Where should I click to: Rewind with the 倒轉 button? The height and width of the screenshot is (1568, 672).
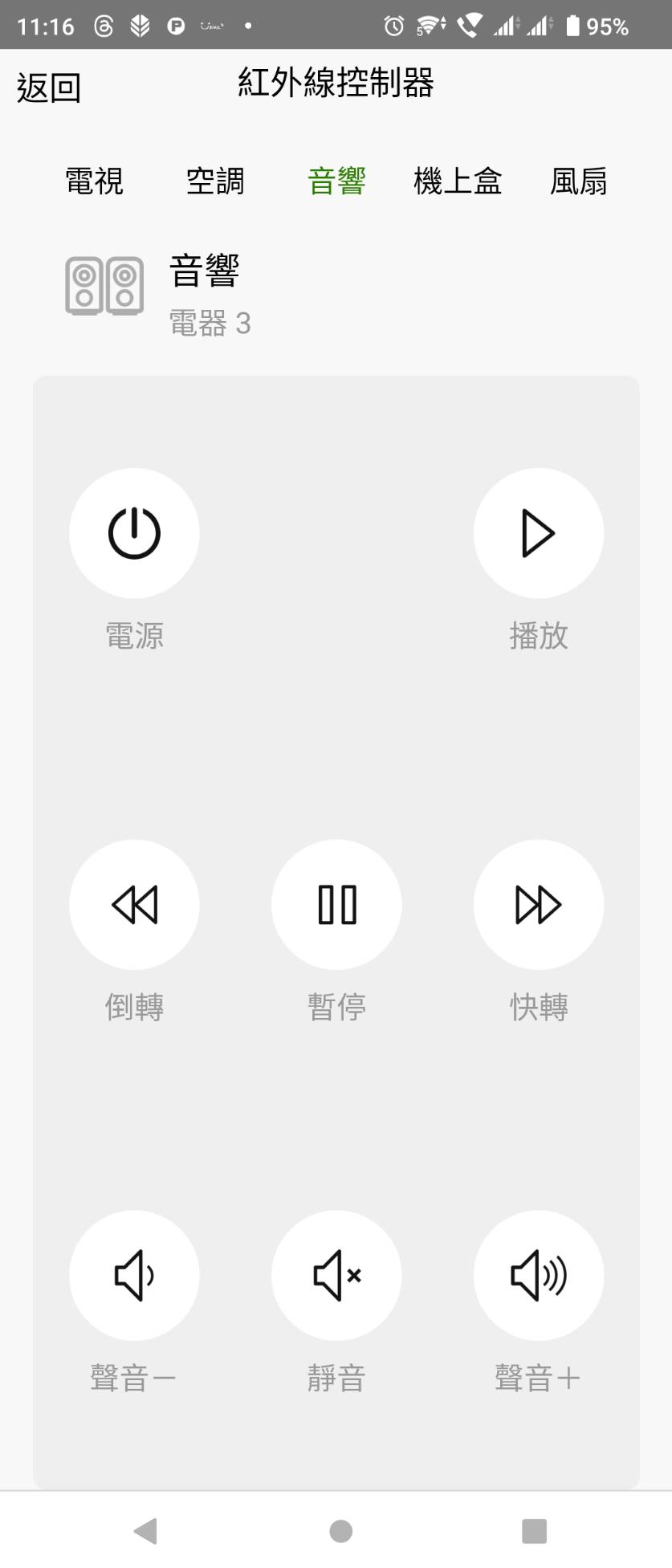134,905
